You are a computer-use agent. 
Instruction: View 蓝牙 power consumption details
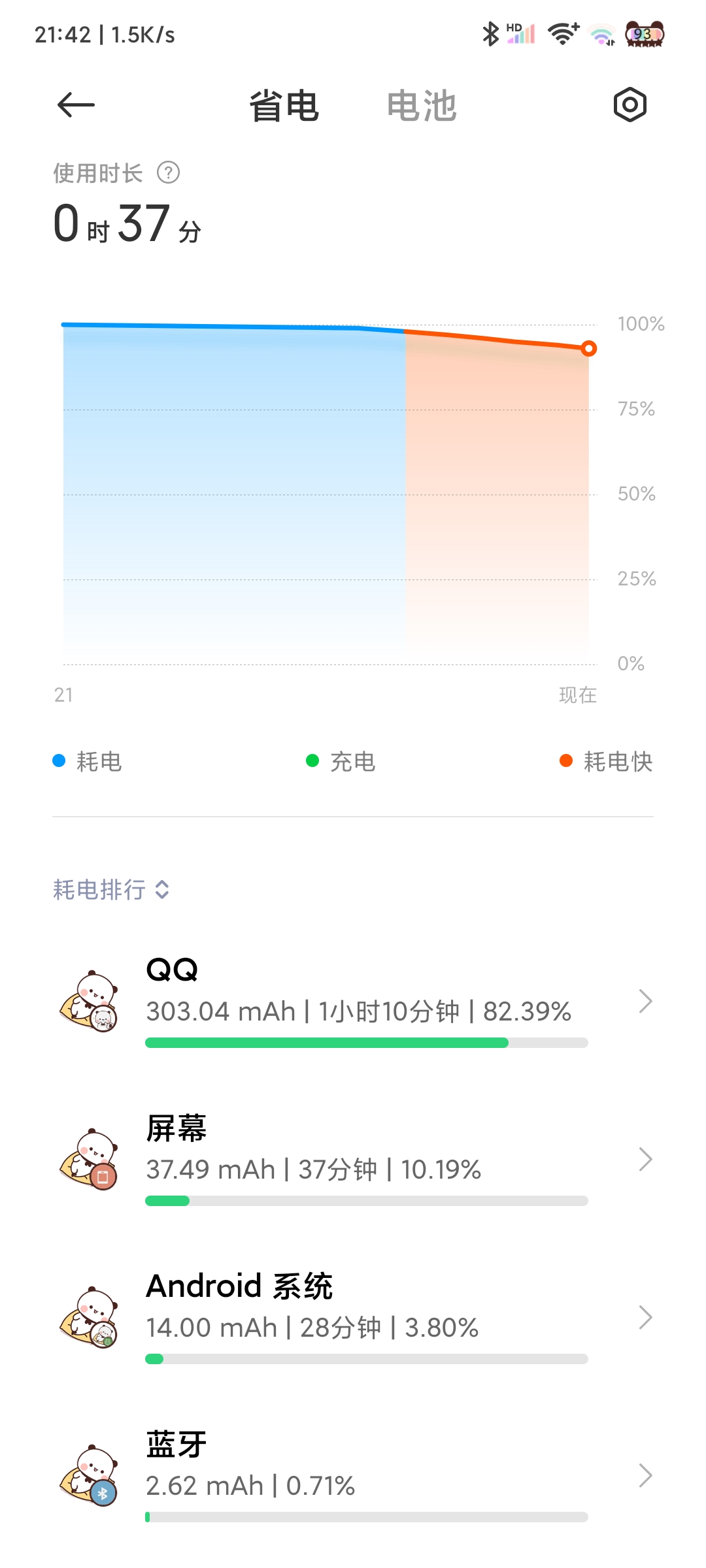(353, 1475)
